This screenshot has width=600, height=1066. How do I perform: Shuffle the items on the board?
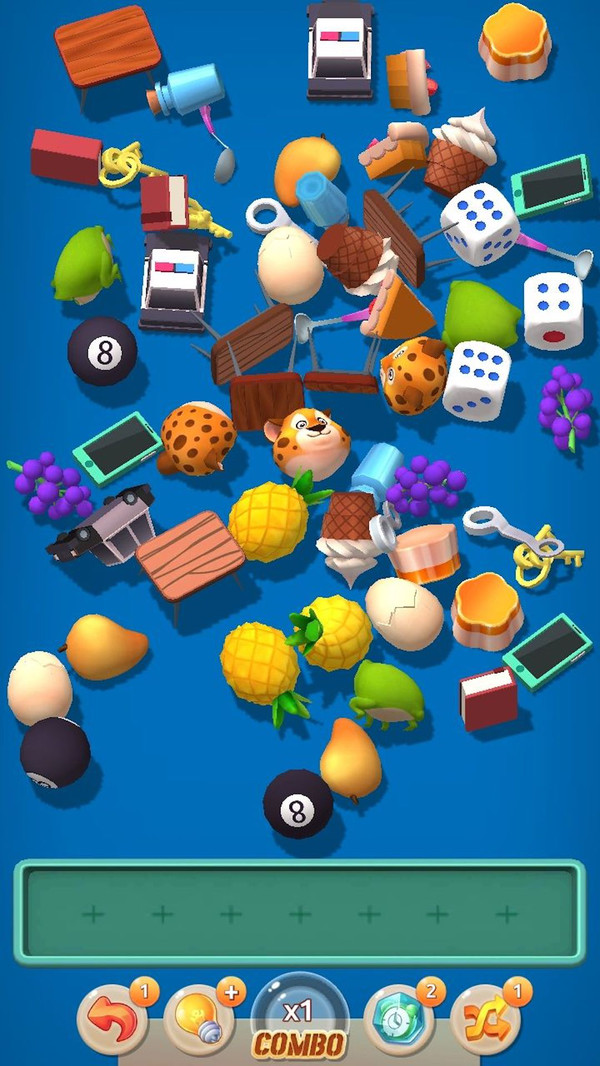[485, 1021]
